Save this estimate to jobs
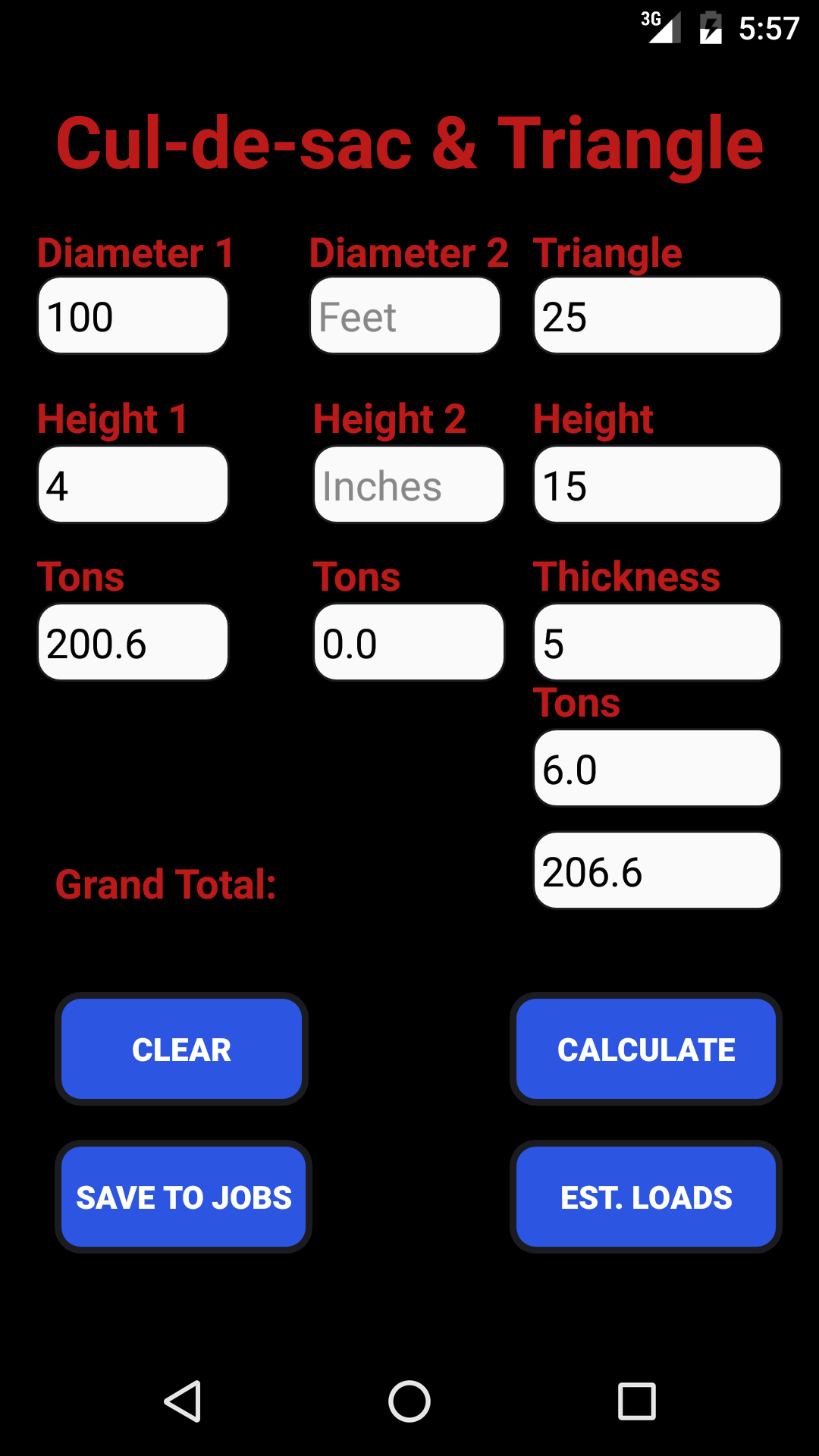819x1456 pixels. click(x=184, y=1197)
